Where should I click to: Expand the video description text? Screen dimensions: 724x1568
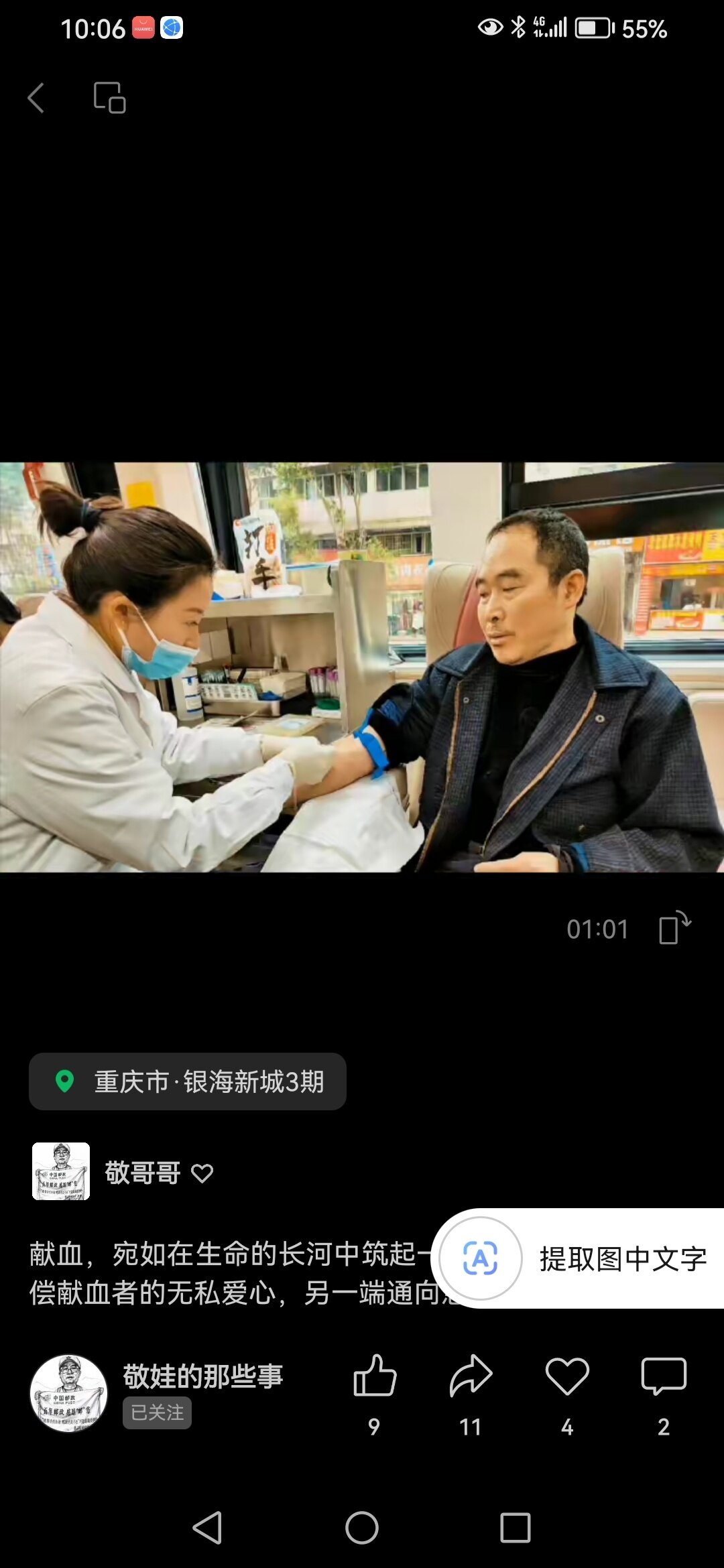tap(228, 1273)
